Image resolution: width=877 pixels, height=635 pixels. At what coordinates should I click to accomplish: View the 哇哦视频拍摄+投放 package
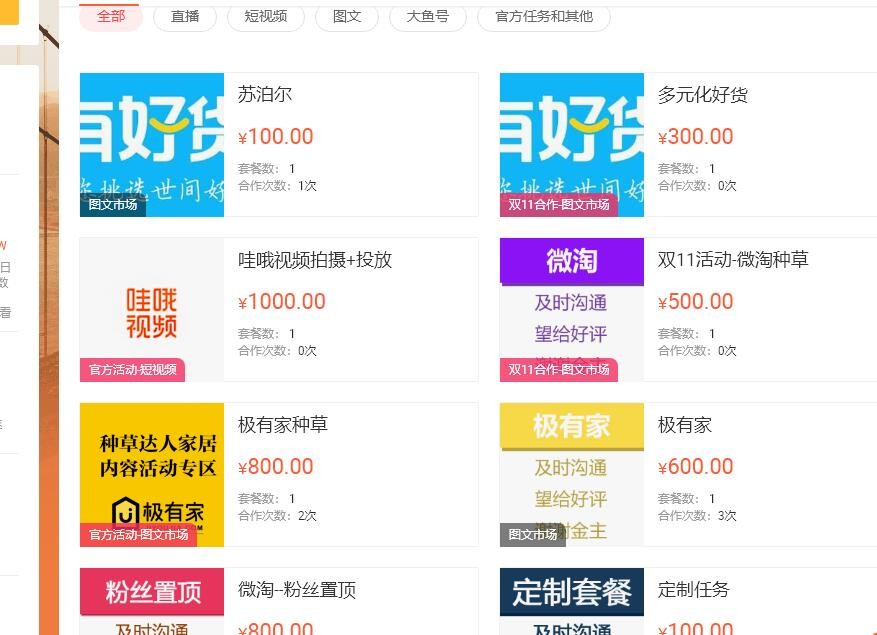pyautogui.click(x=278, y=309)
